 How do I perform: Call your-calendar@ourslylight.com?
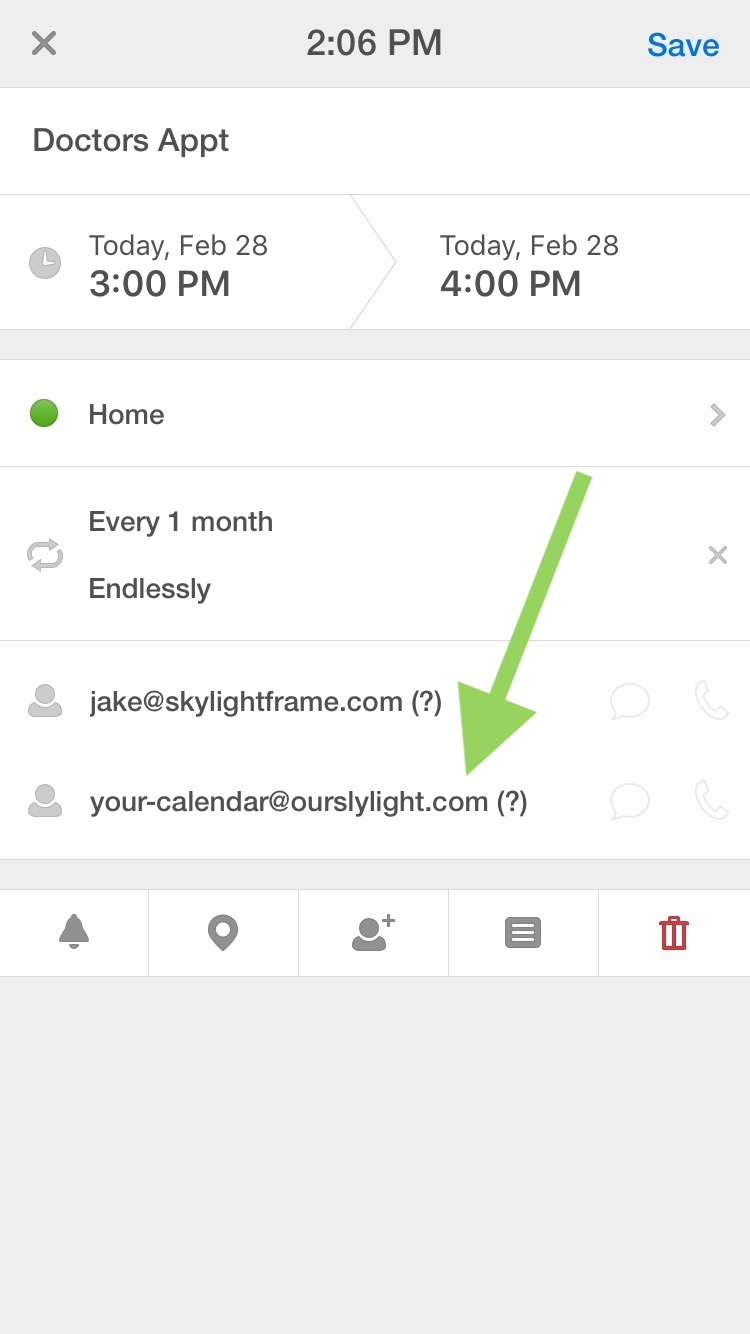[x=711, y=801]
